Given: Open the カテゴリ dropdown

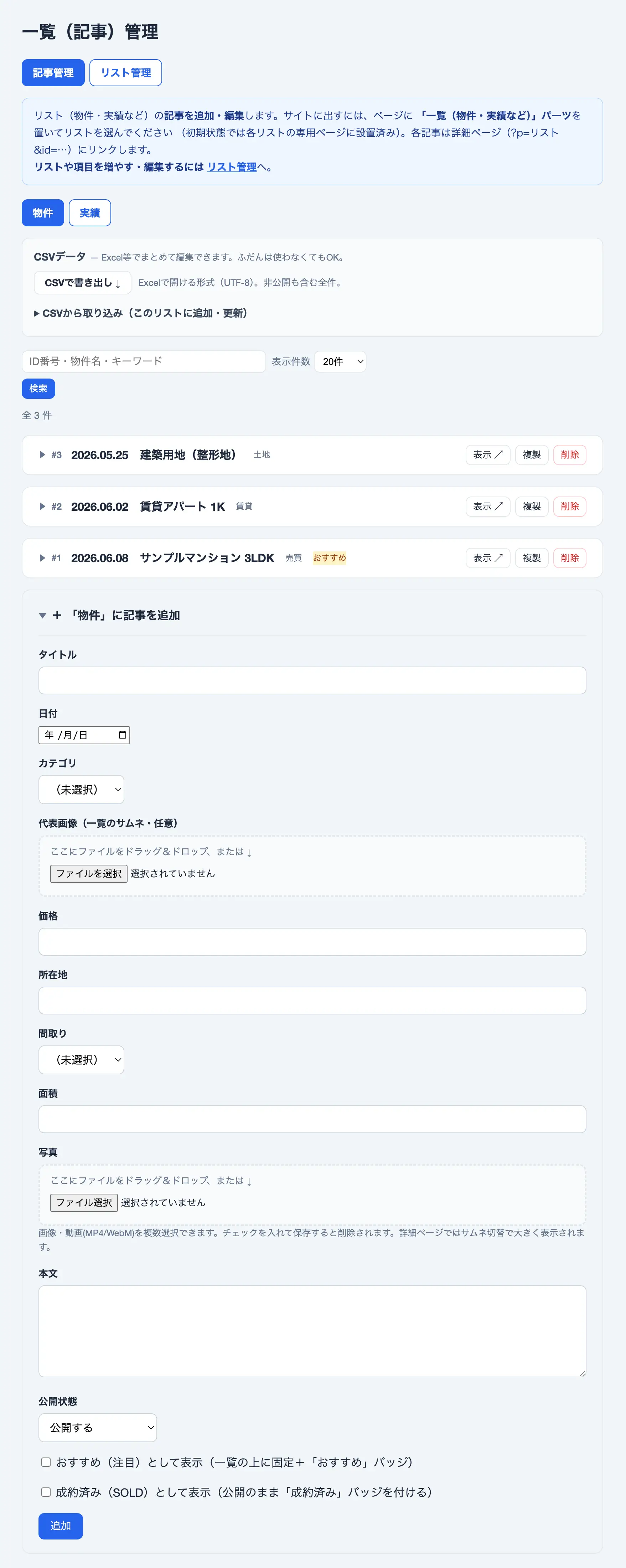Looking at the screenshot, I should 81,790.
